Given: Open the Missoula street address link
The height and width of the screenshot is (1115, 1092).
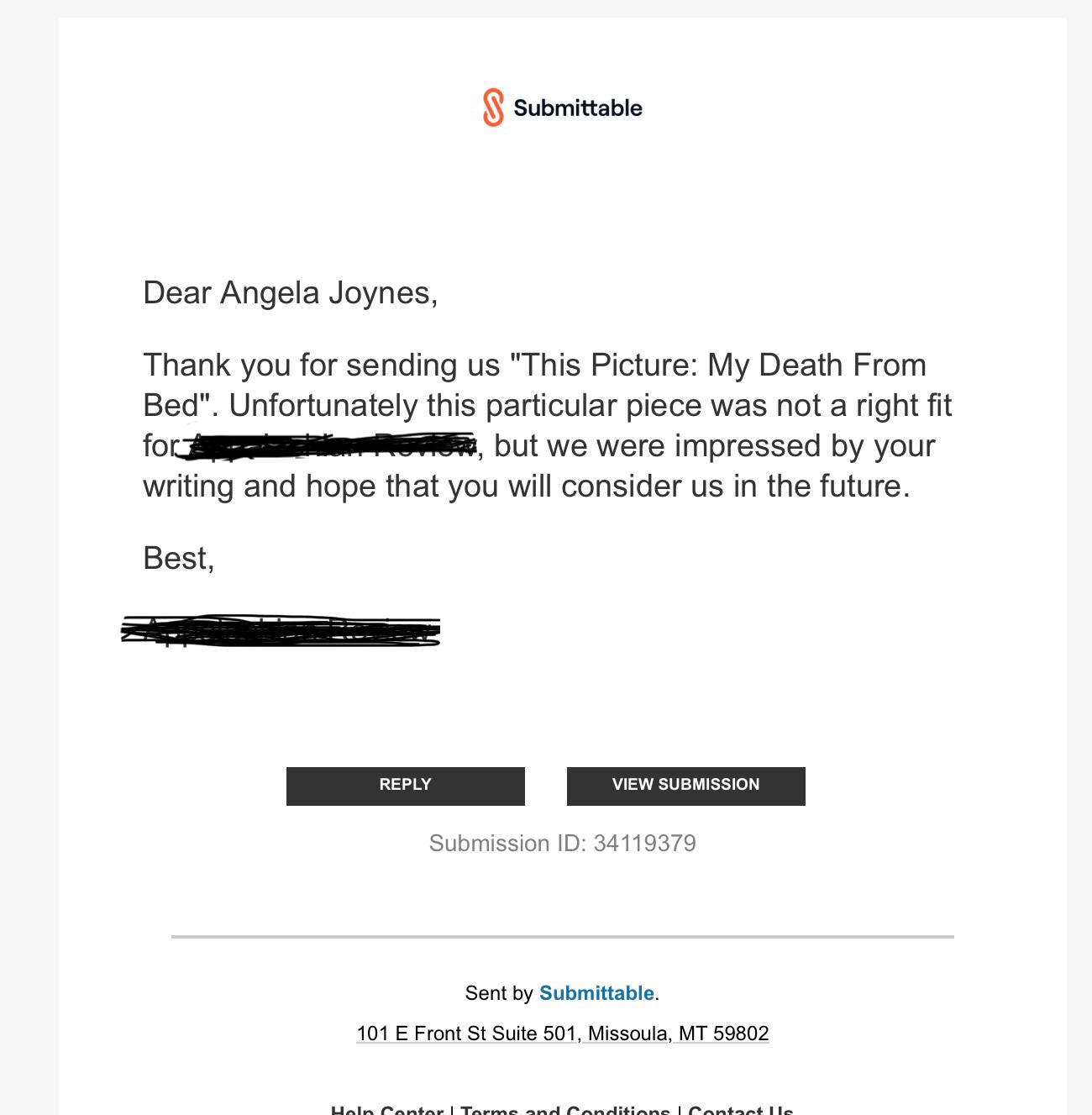Looking at the screenshot, I should click(x=562, y=1033).
